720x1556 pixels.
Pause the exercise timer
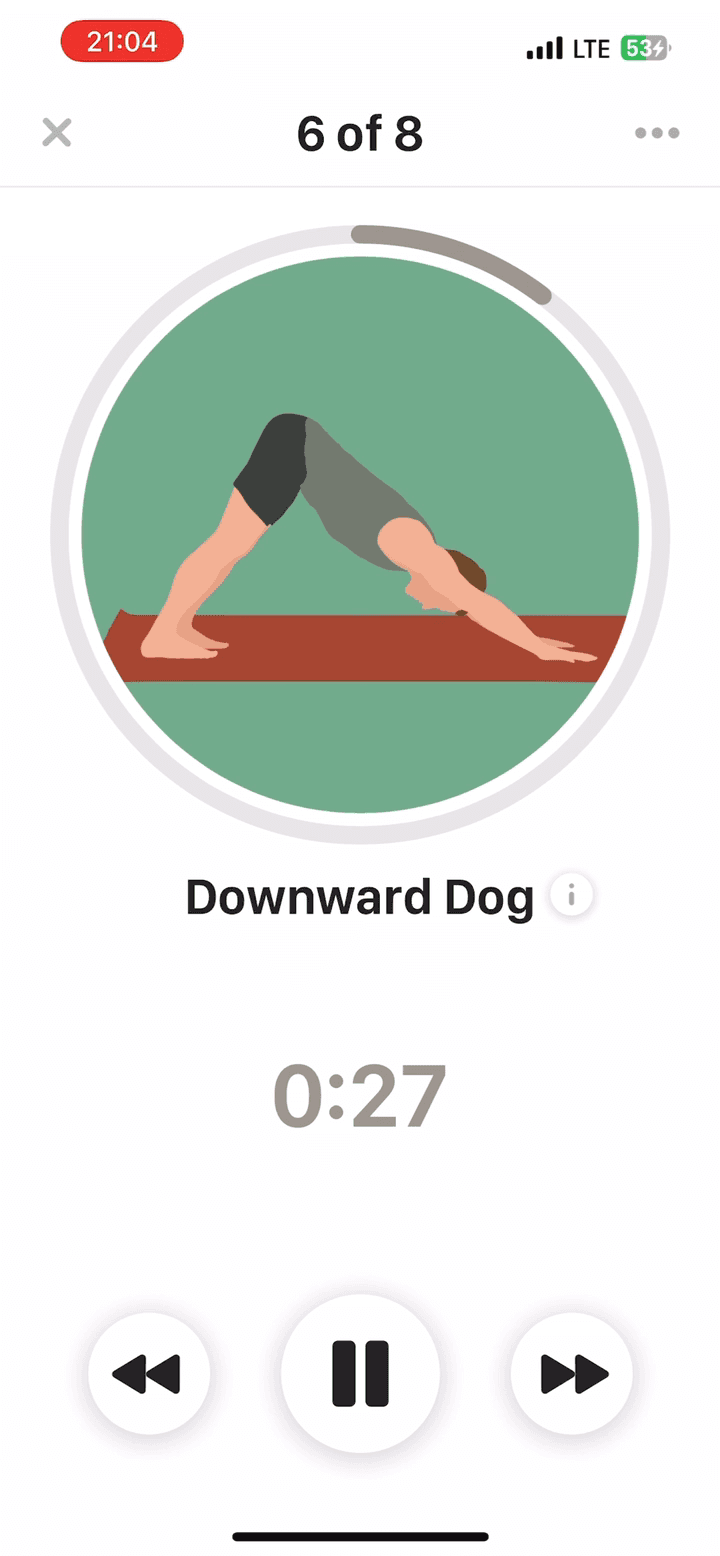tap(360, 1374)
